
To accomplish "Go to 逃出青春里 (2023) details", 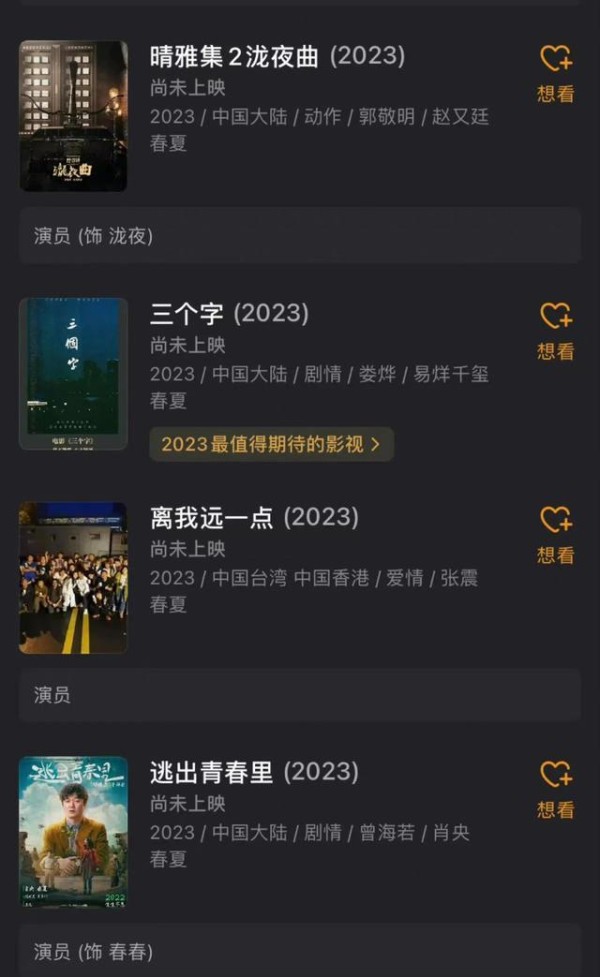I will tap(254, 773).
